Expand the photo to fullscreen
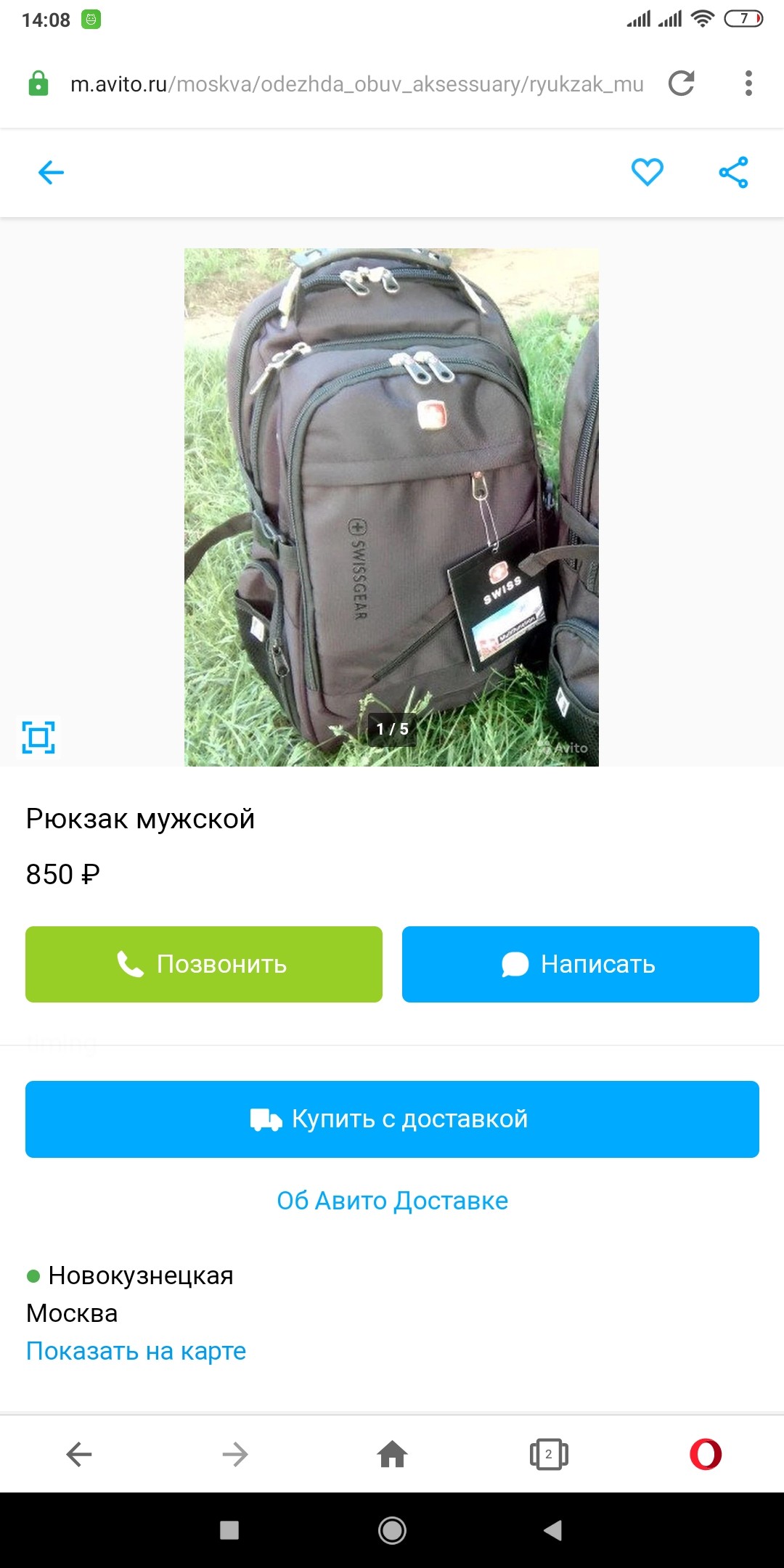 [38, 738]
